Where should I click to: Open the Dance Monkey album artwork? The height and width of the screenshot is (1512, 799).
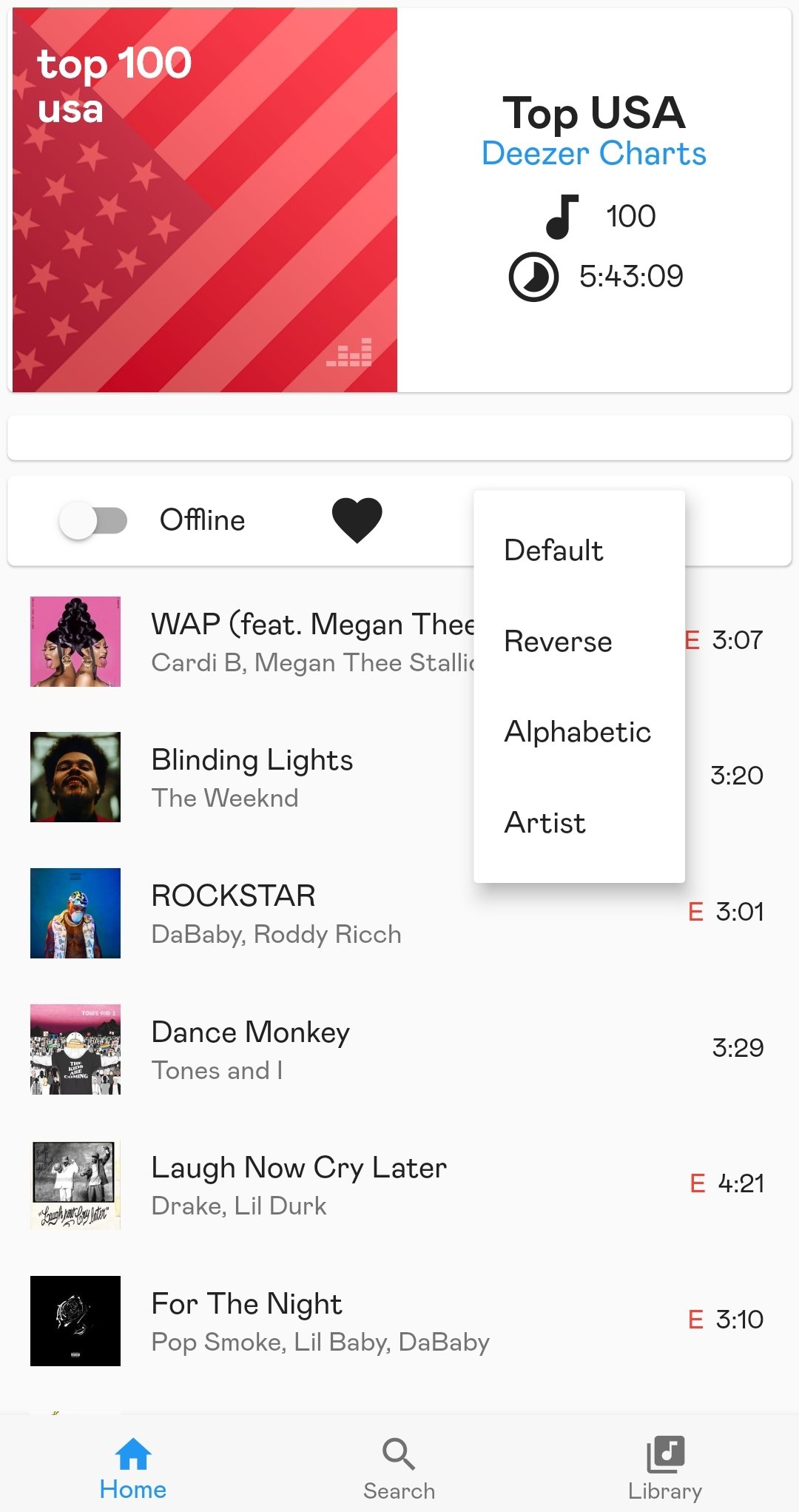tap(74, 1048)
